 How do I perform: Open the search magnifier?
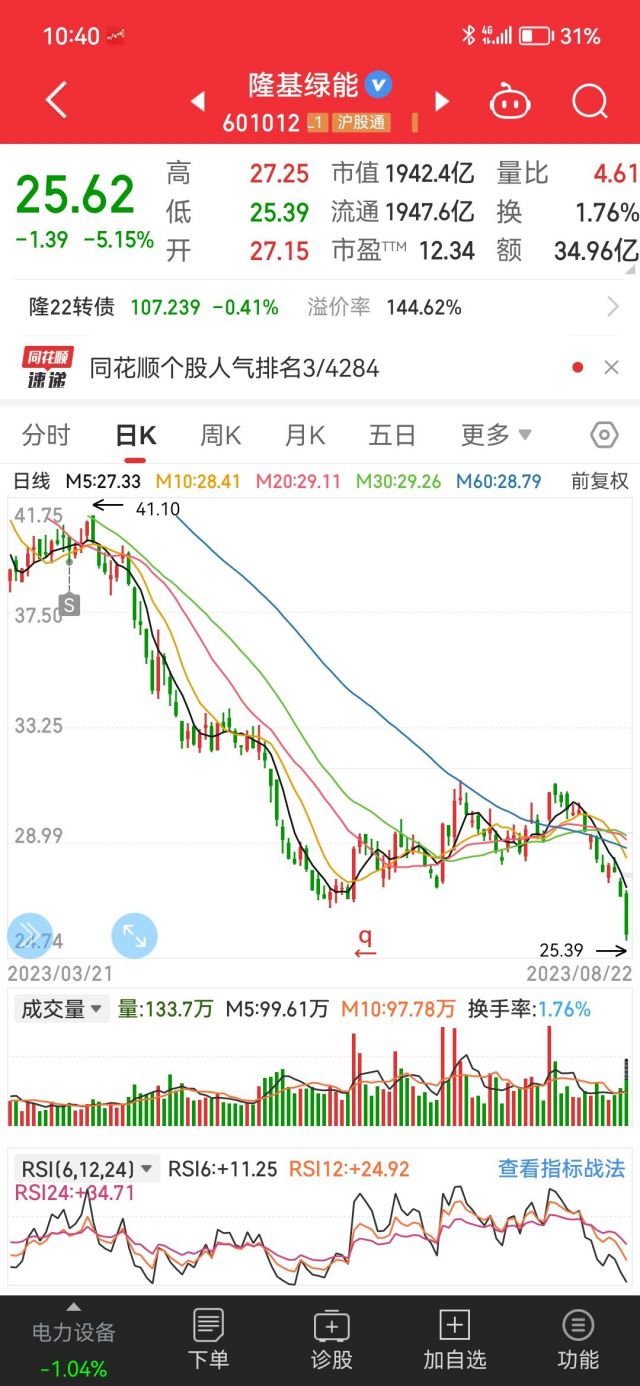pyautogui.click(x=590, y=102)
